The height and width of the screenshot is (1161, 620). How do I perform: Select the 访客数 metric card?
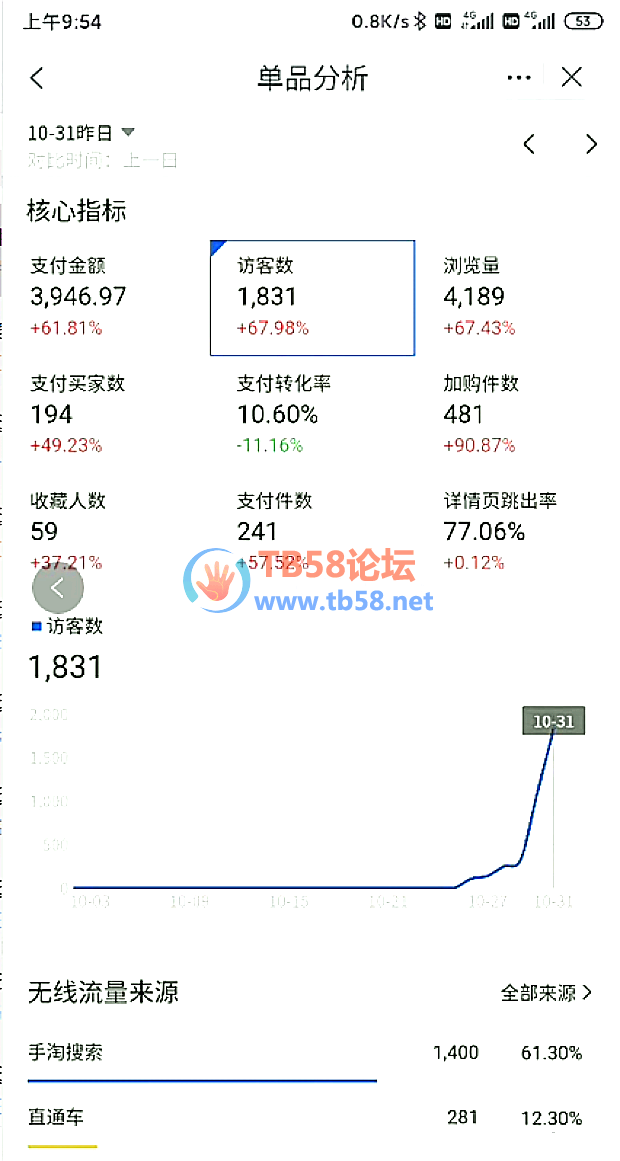312,297
